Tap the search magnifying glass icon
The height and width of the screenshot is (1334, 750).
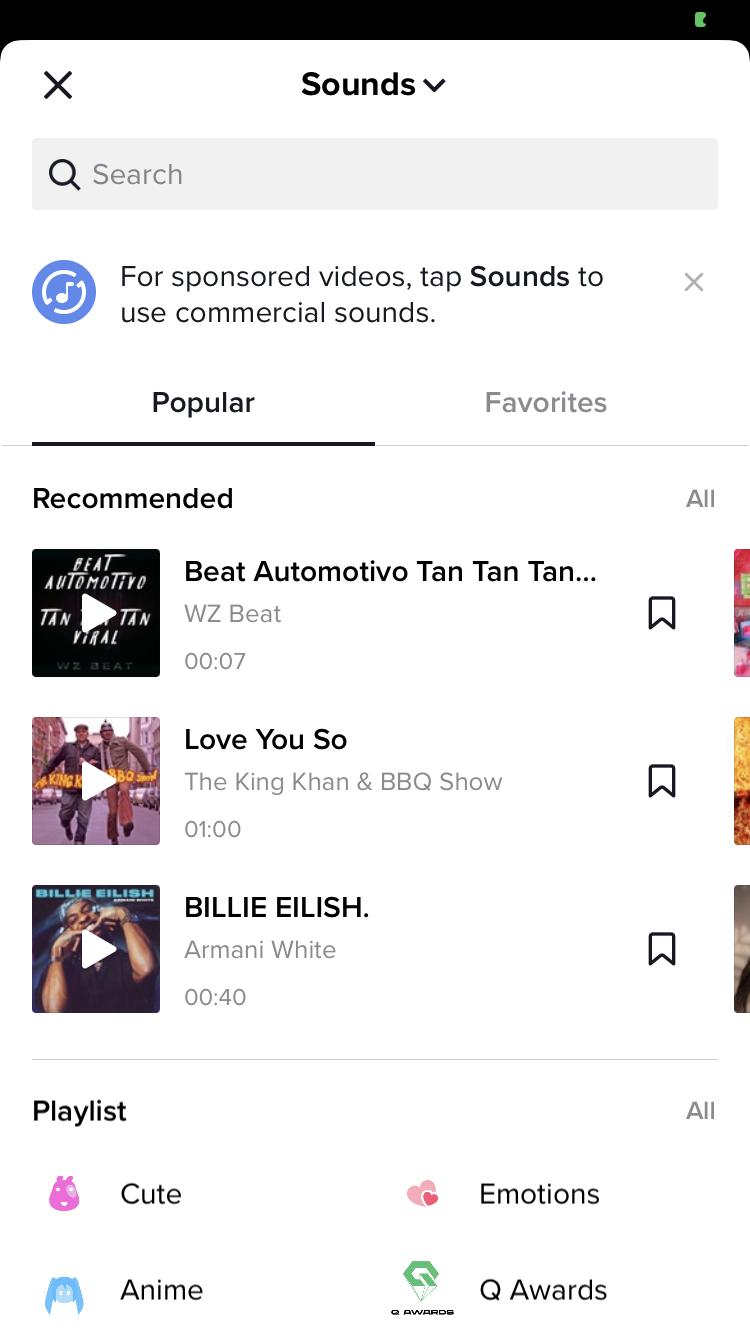tap(63, 173)
